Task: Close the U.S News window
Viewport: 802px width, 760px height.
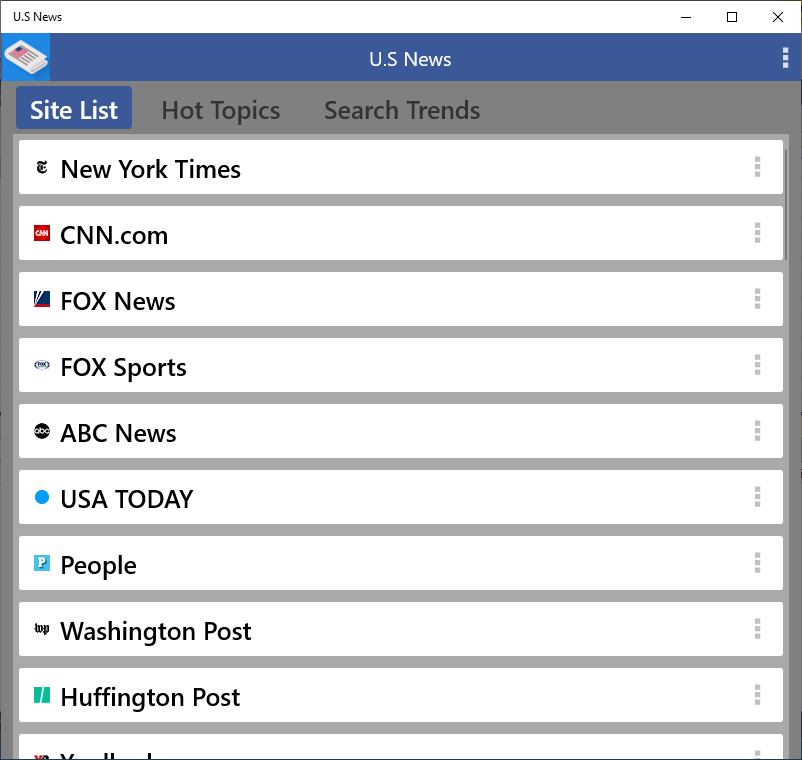Action: point(778,17)
